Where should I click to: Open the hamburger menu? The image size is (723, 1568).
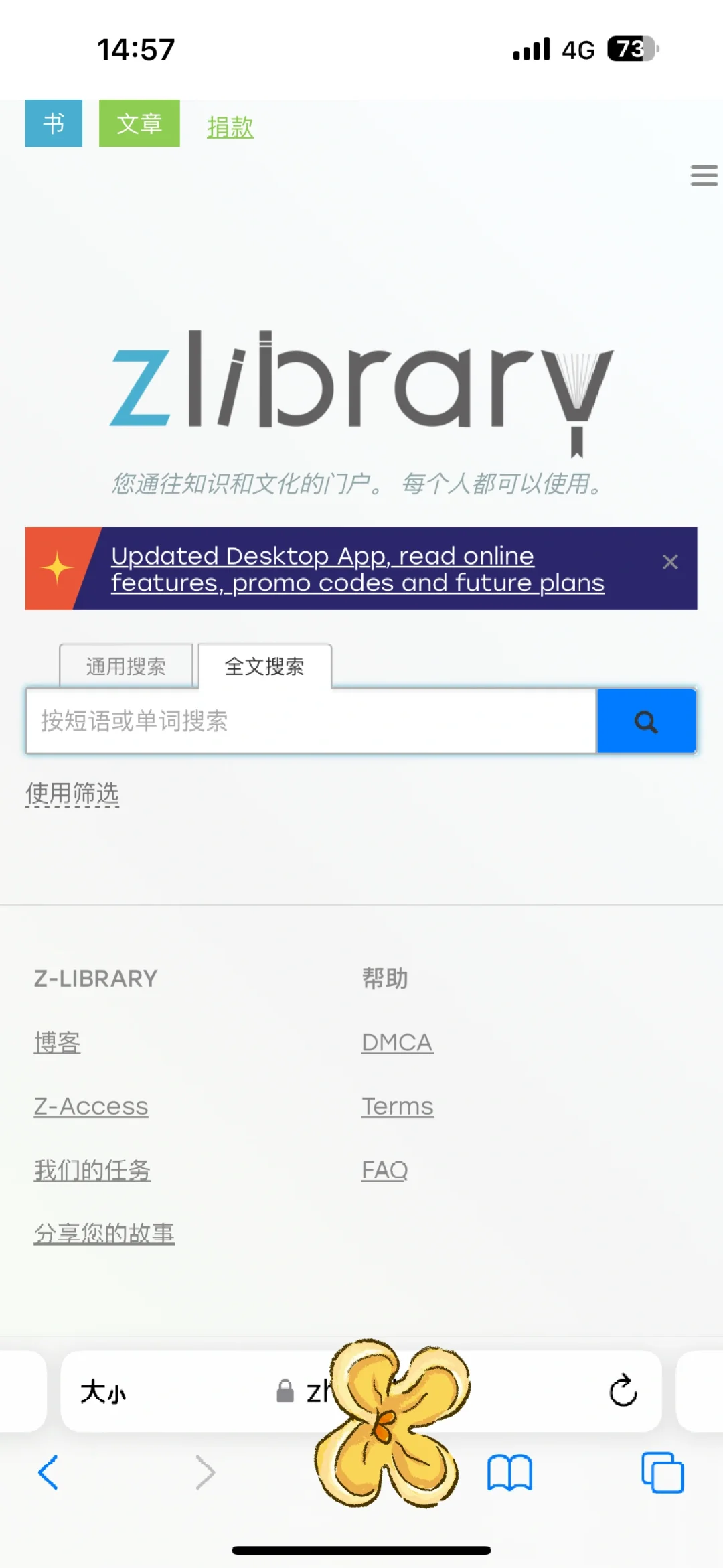tap(704, 175)
